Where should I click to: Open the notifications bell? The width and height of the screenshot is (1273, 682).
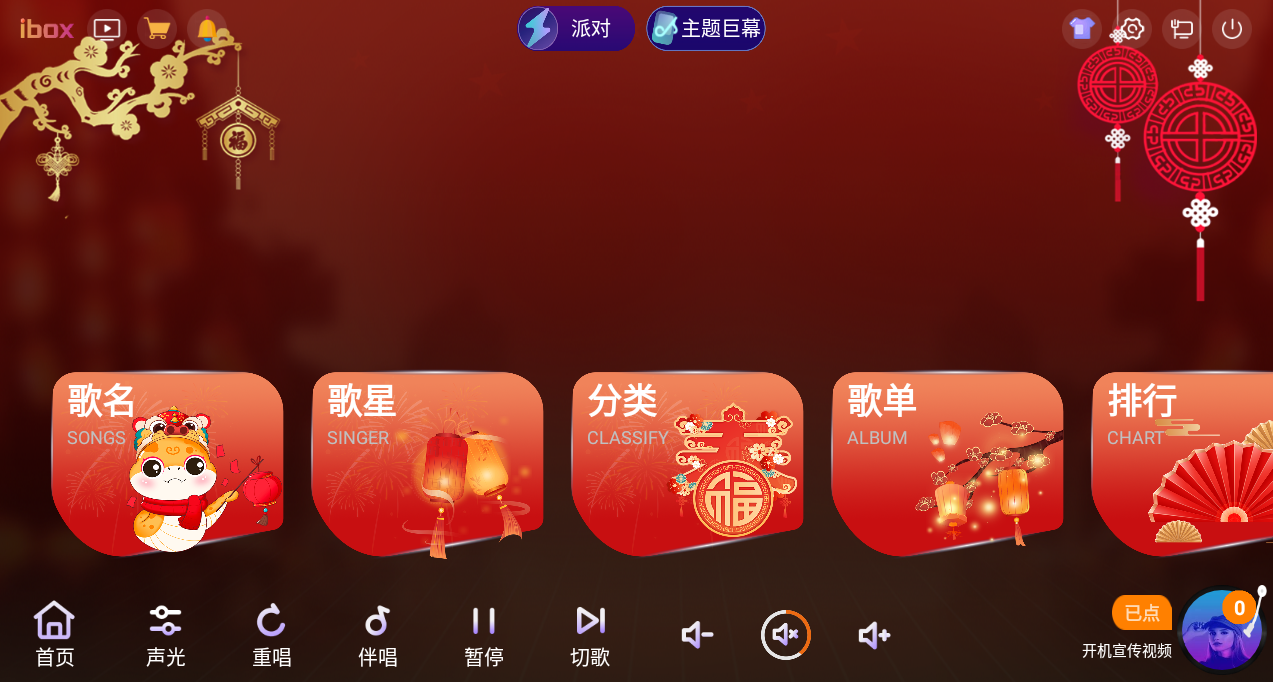207,29
